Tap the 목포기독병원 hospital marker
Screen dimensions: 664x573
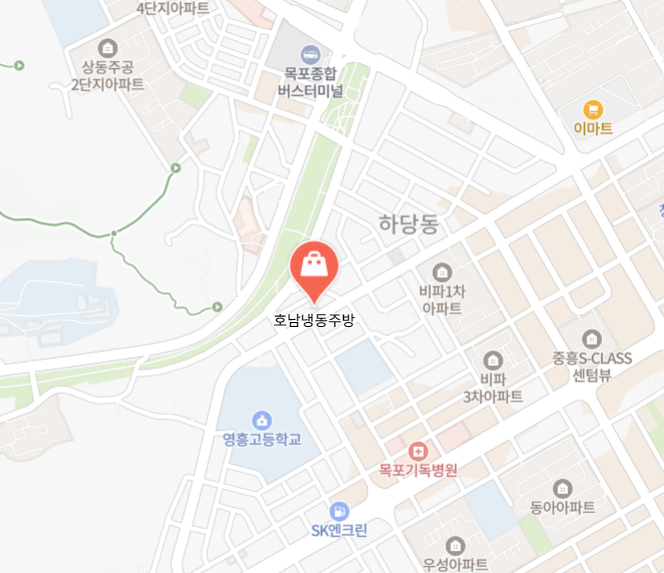pyautogui.click(x=417, y=450)
